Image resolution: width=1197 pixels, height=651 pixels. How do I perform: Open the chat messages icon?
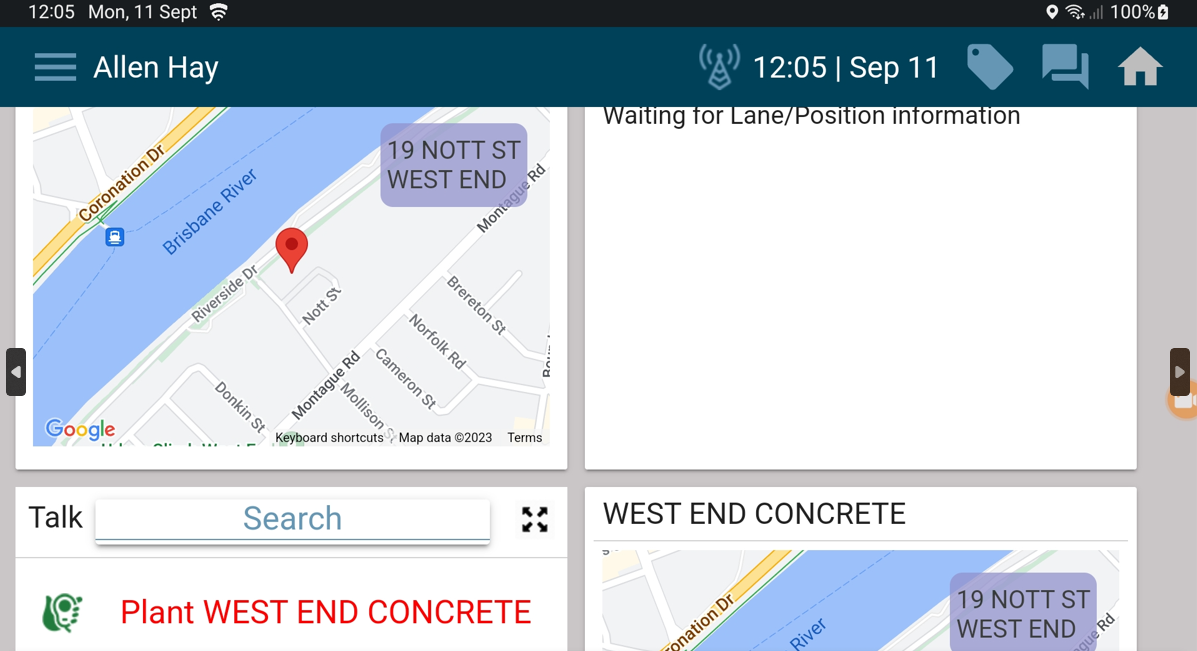pyautogui.click(x=1065, y=67)
